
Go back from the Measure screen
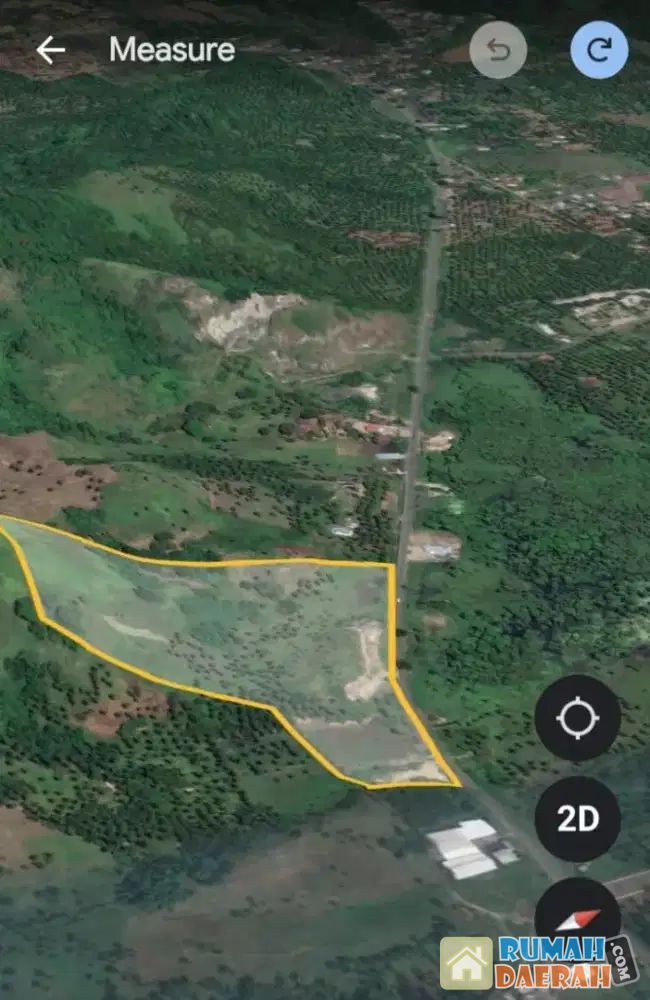[50, 50]
